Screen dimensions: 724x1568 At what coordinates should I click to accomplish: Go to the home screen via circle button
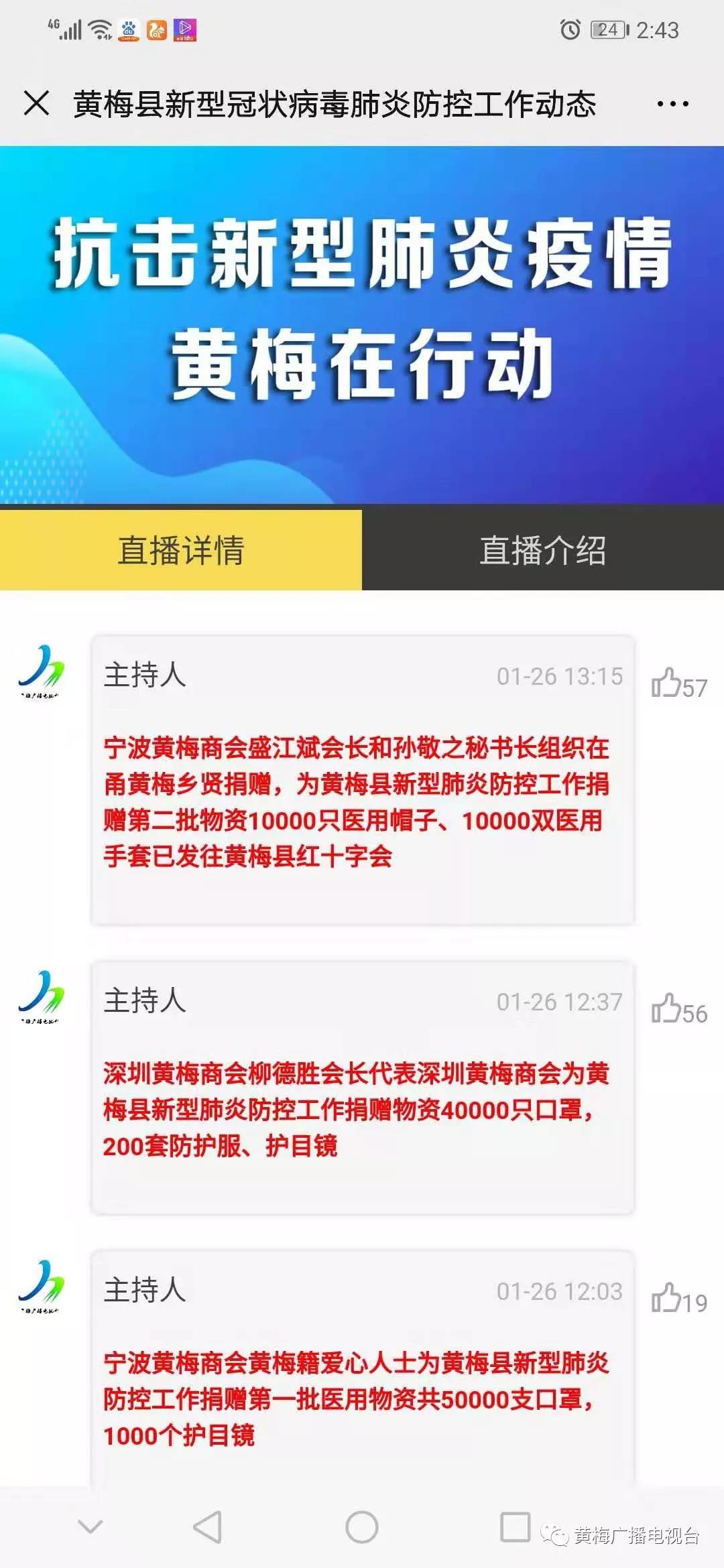362,1527
